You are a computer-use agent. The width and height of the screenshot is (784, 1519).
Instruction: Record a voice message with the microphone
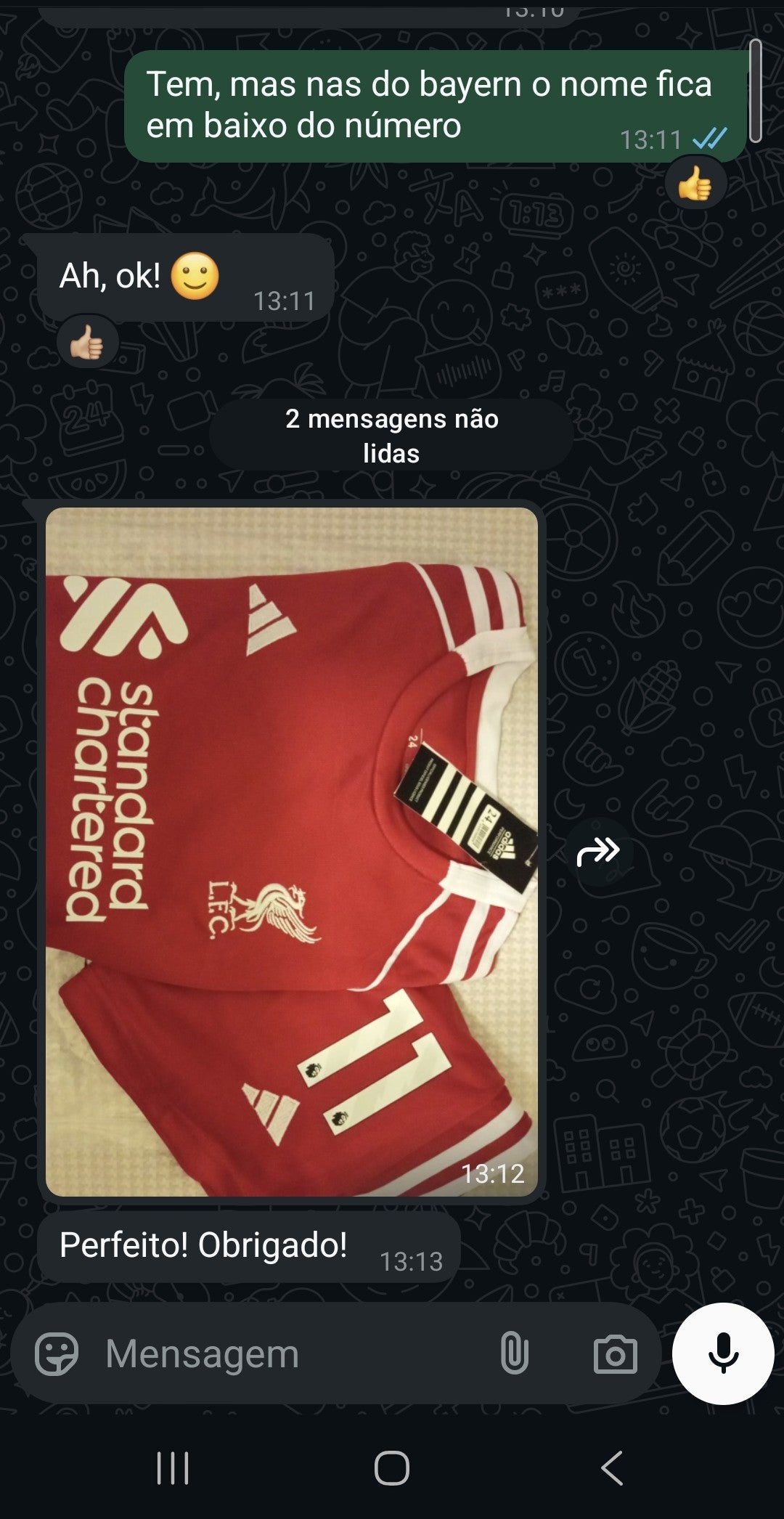pyautogui.click(x=723, y=1353)
